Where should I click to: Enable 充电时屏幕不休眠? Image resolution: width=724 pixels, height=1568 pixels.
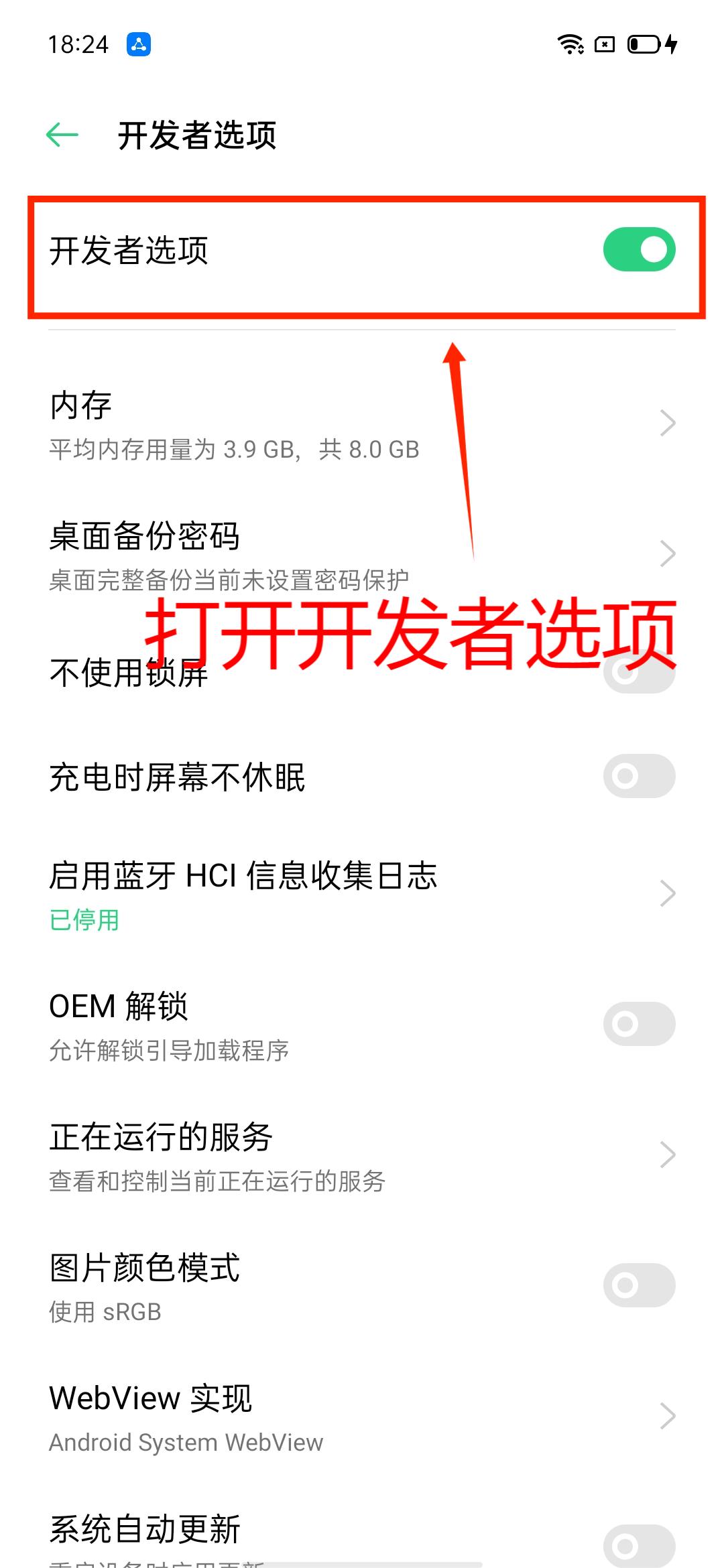tap(639, 776)
